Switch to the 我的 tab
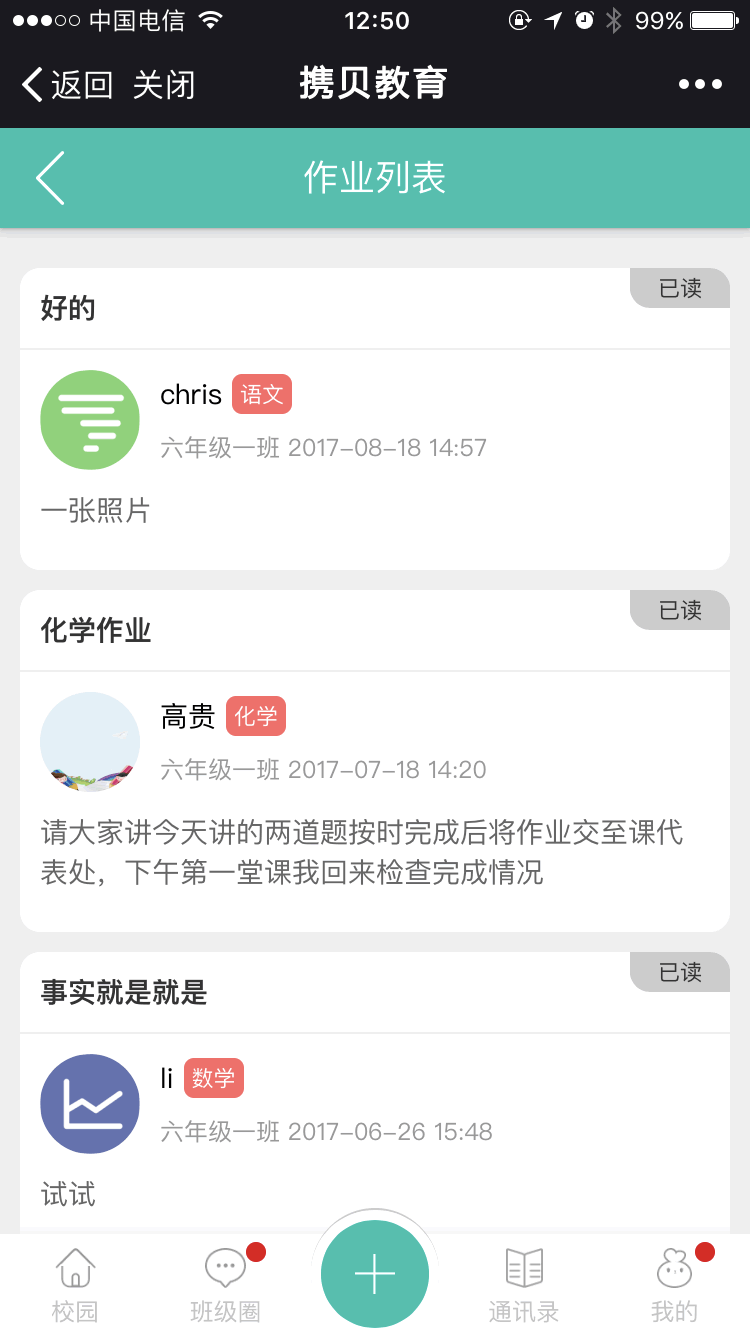The height and width of the screenshot is (1334, 750). (675, 1285)
